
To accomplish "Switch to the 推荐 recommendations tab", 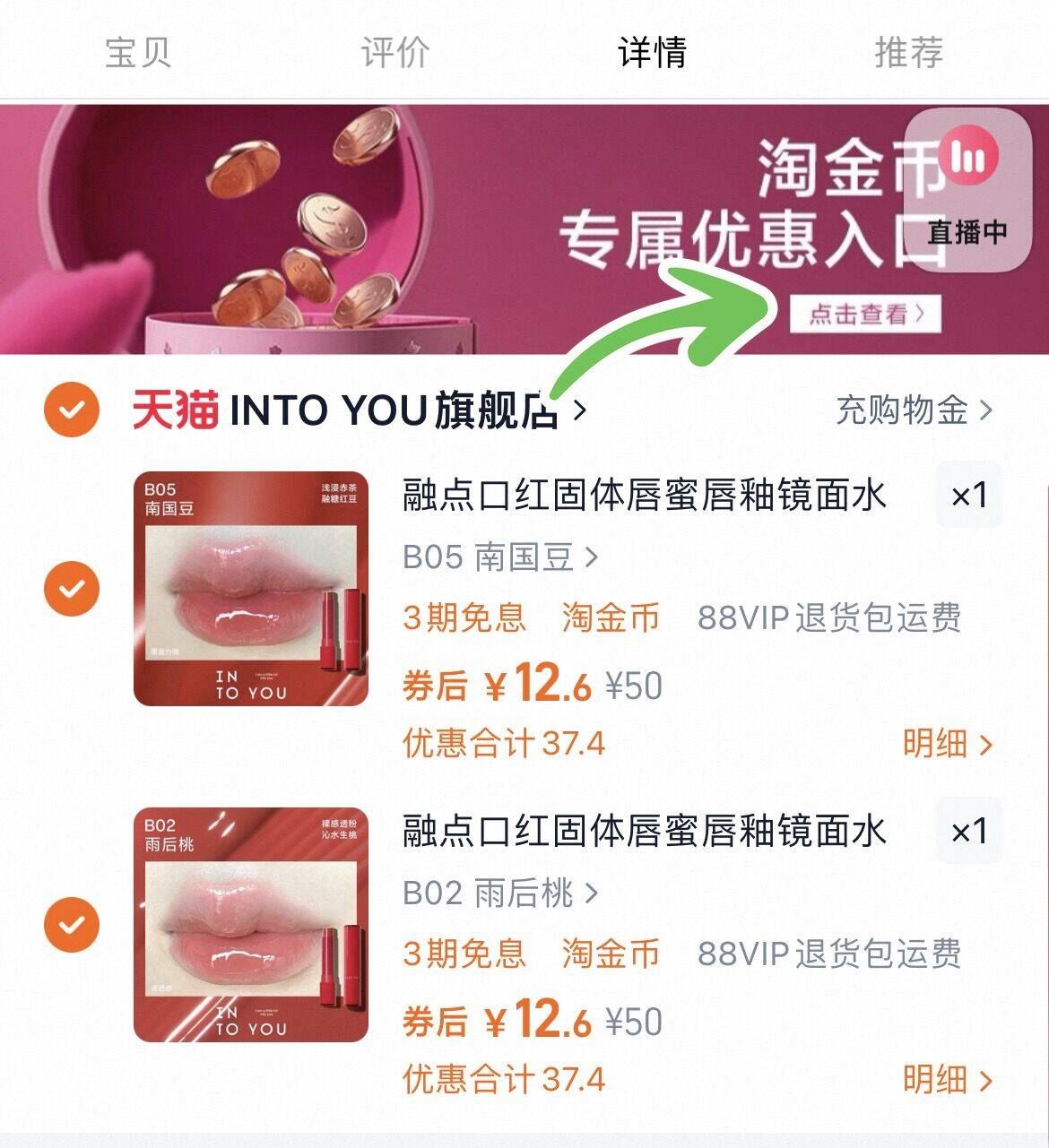I will coord(908,54).
